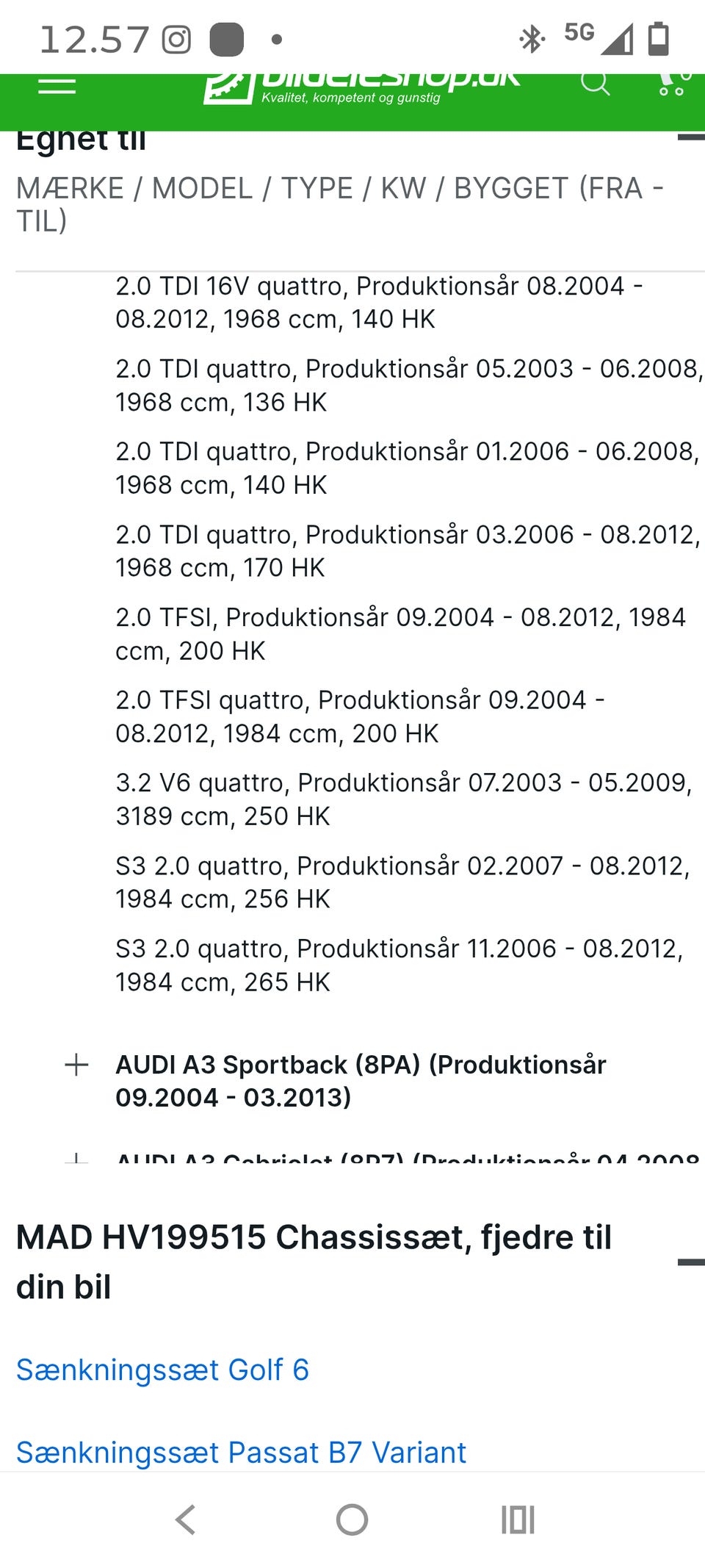The height and width of the screenshot is (1568, 705).
Task: Open the search magnifier icon
Action: [595, 82]
